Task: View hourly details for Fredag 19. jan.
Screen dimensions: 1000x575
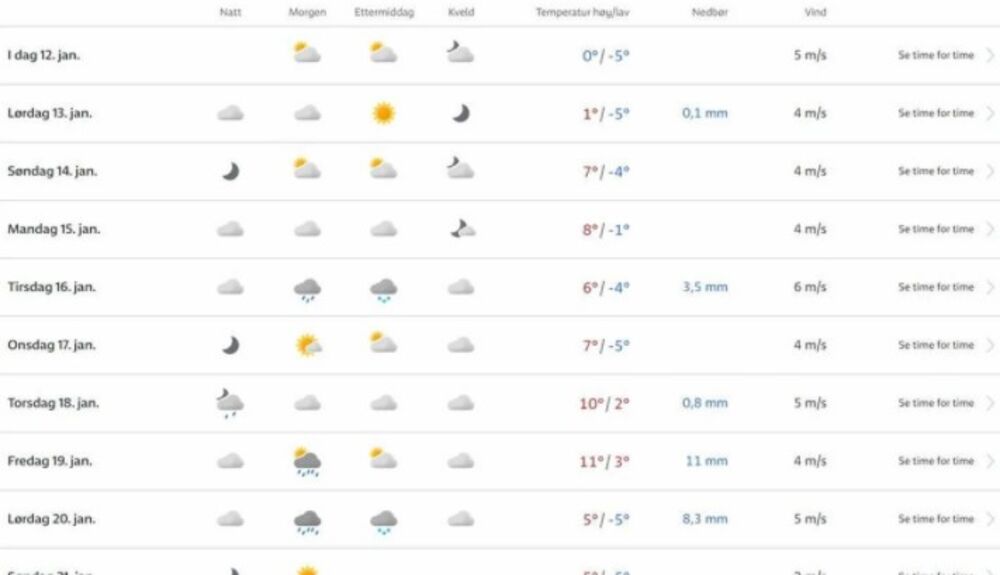Action: click(936, 461)
